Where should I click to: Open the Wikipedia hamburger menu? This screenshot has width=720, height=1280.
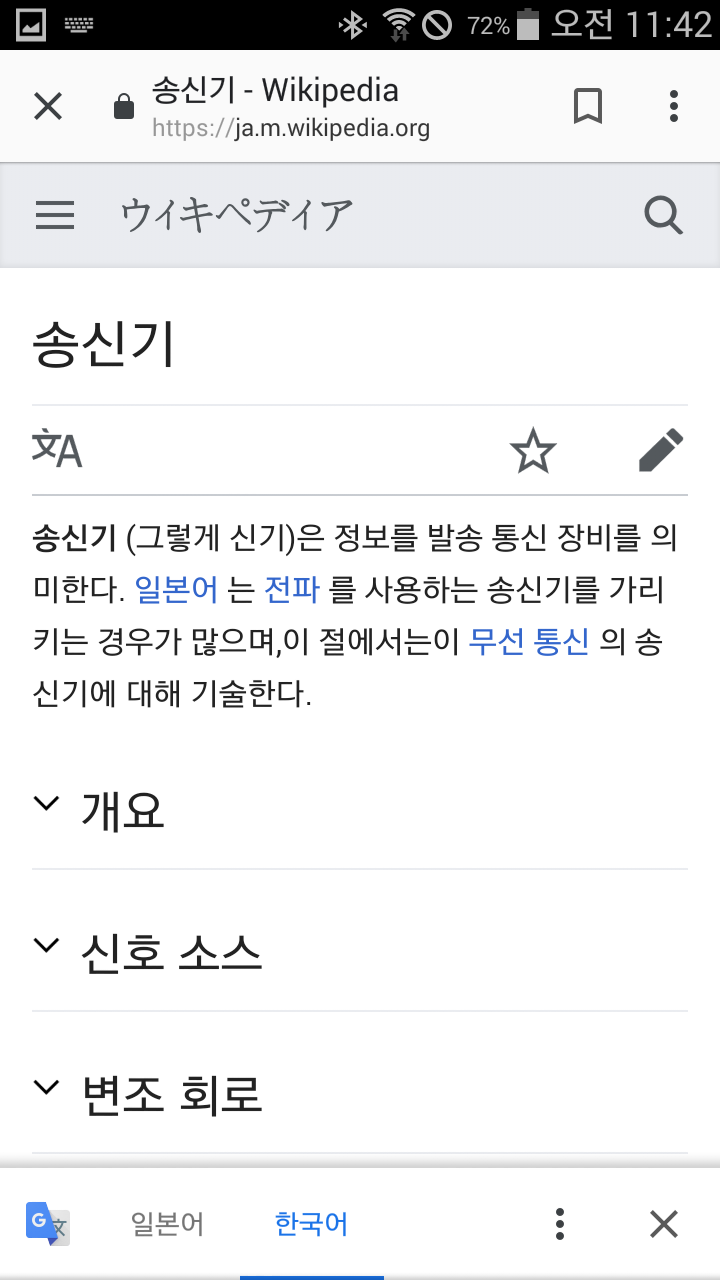pos(55,215)
